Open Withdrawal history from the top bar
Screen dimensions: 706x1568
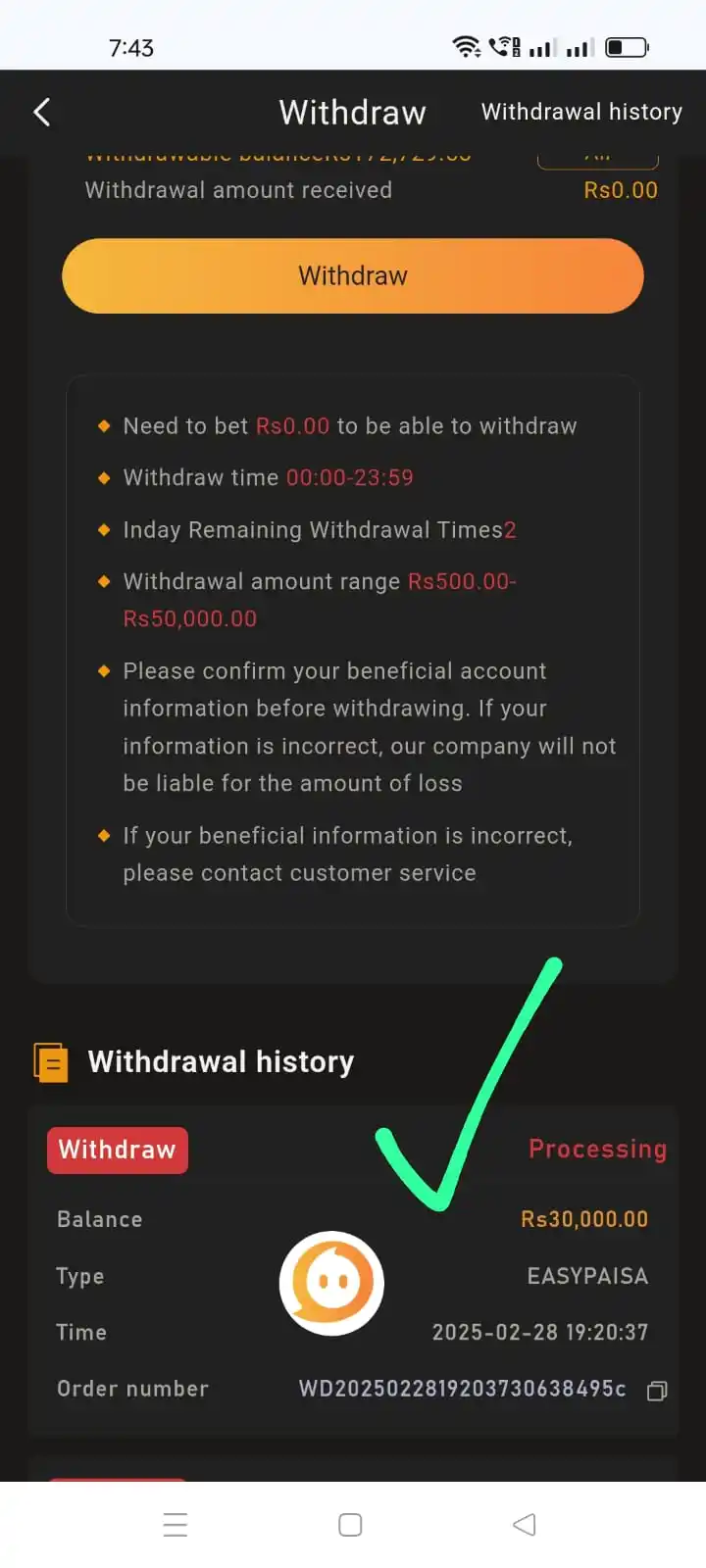coord(581,113)
